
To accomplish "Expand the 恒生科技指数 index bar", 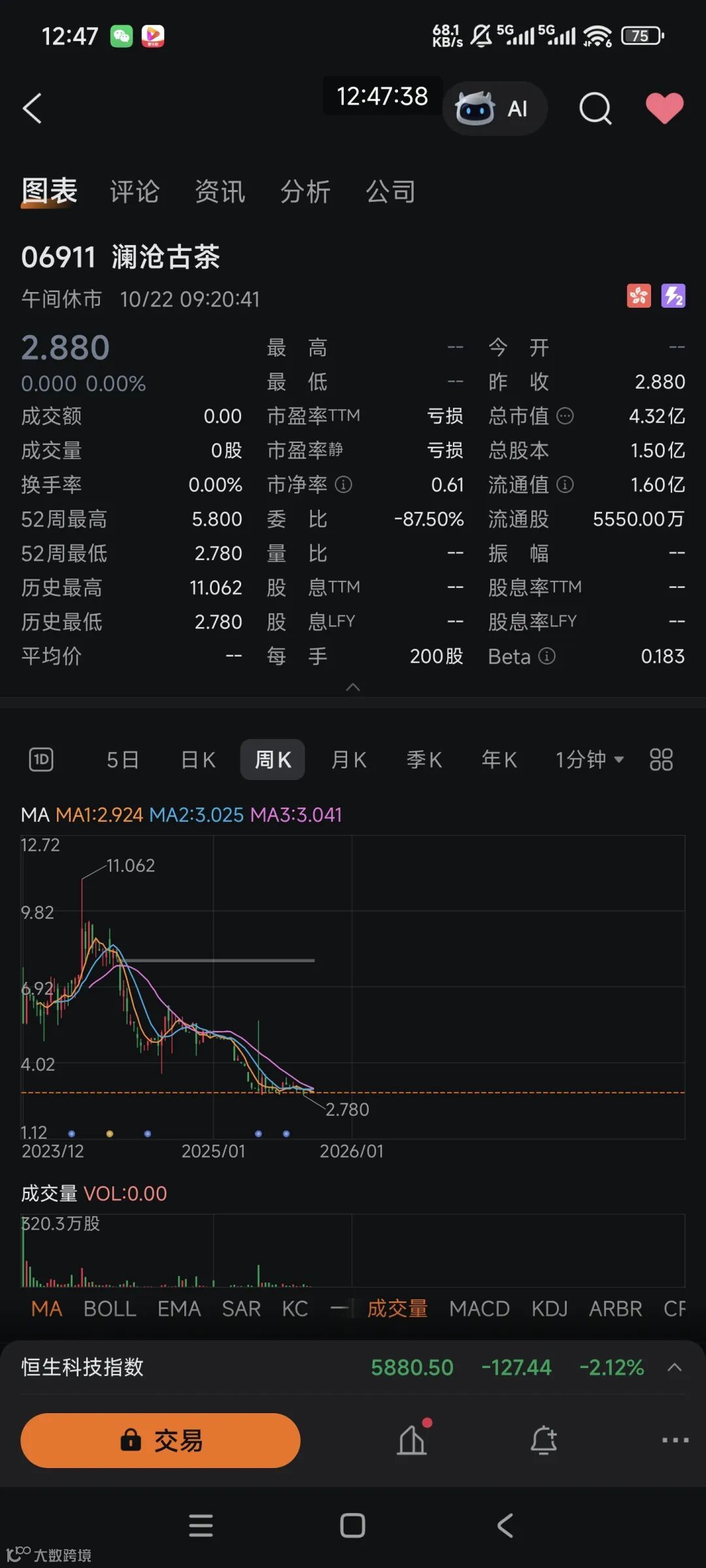I will [x=675, y=1367].
